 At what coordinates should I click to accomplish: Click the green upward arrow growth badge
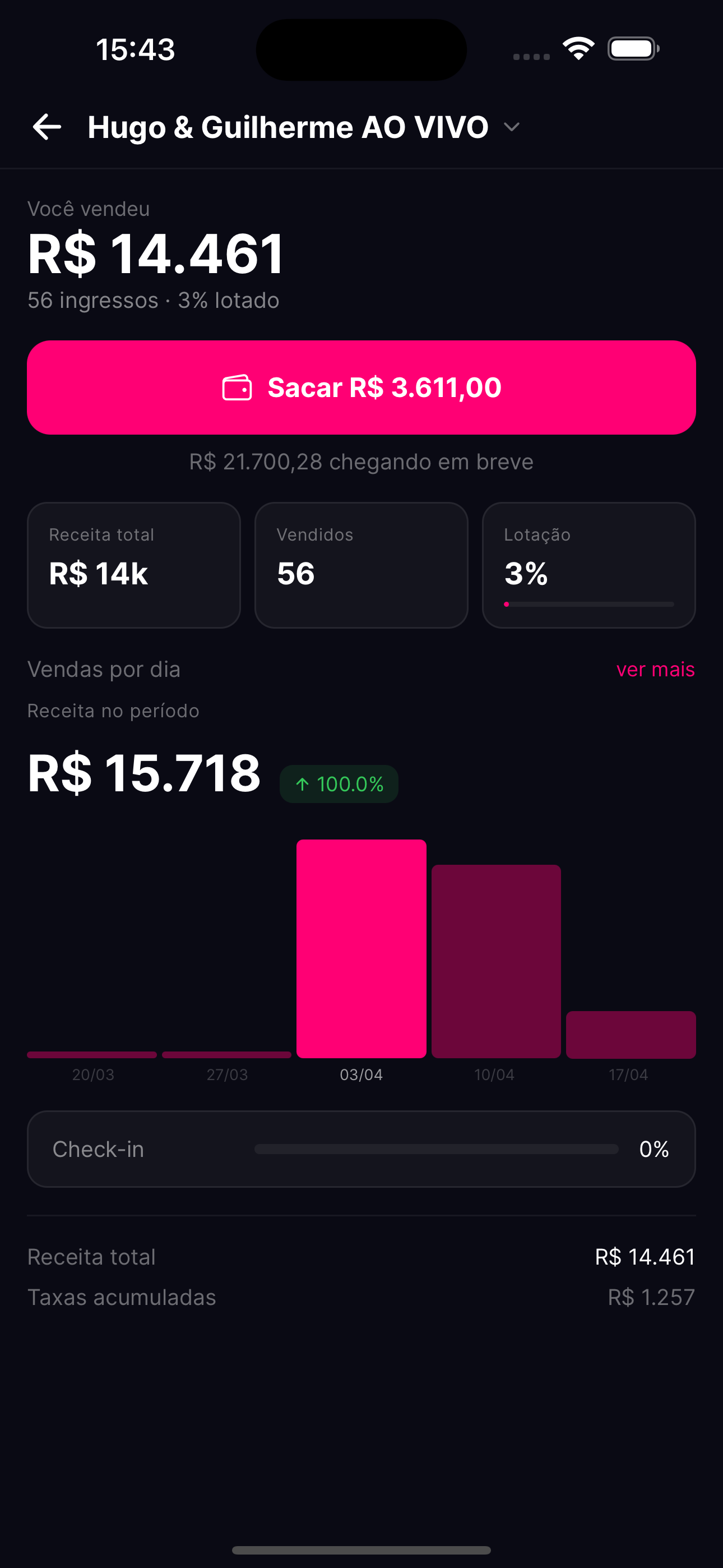coord(339,784)
